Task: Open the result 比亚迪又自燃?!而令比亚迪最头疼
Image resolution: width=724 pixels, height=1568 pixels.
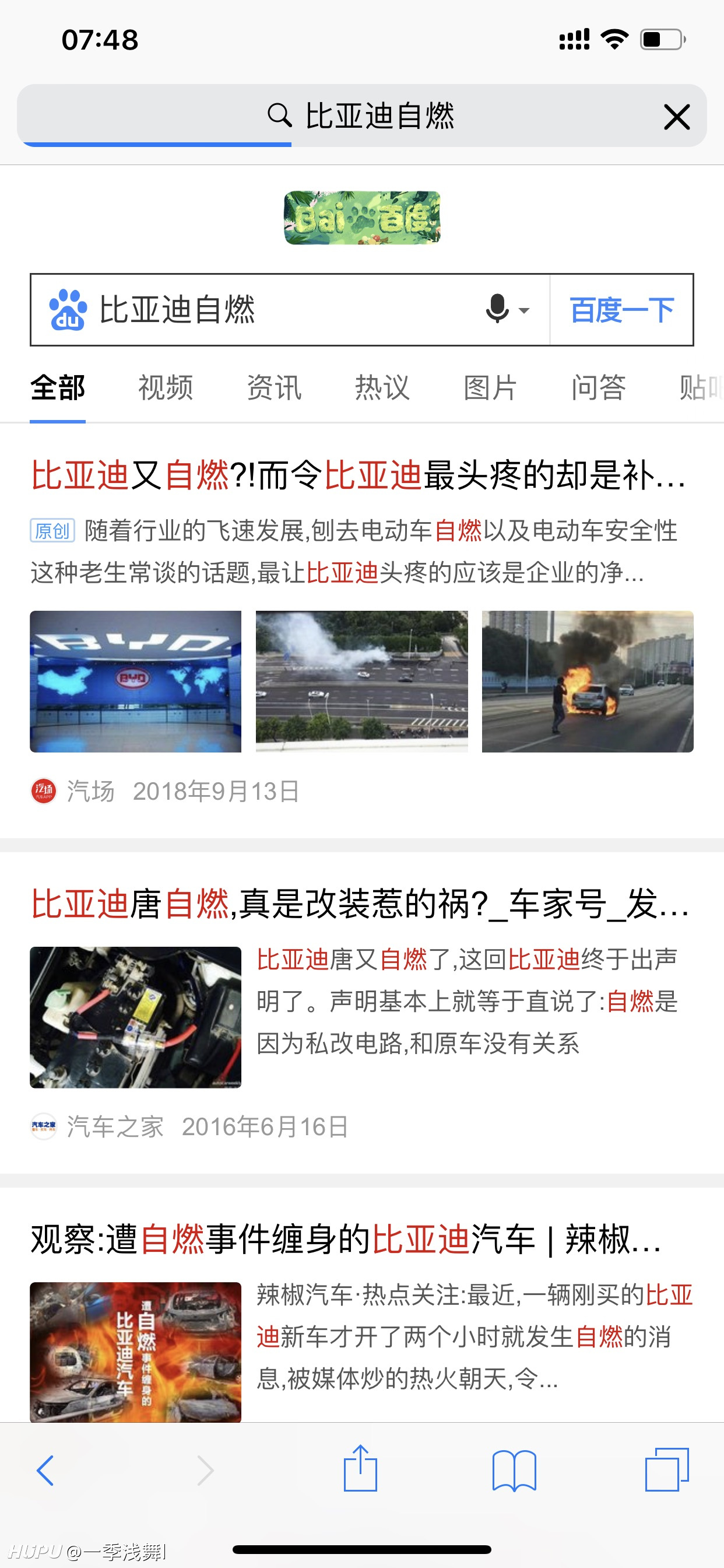Action: click(359, 475)
